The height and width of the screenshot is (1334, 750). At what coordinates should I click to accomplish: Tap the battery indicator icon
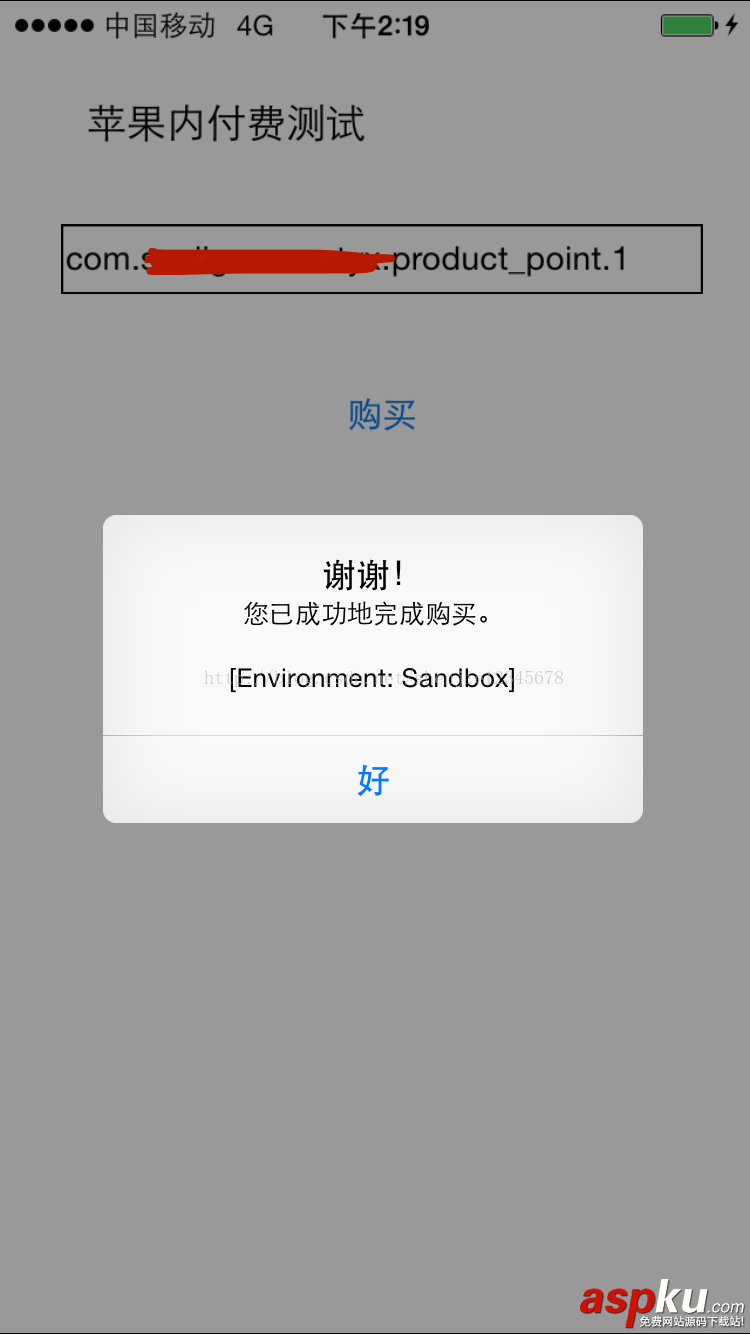(686, 26)
